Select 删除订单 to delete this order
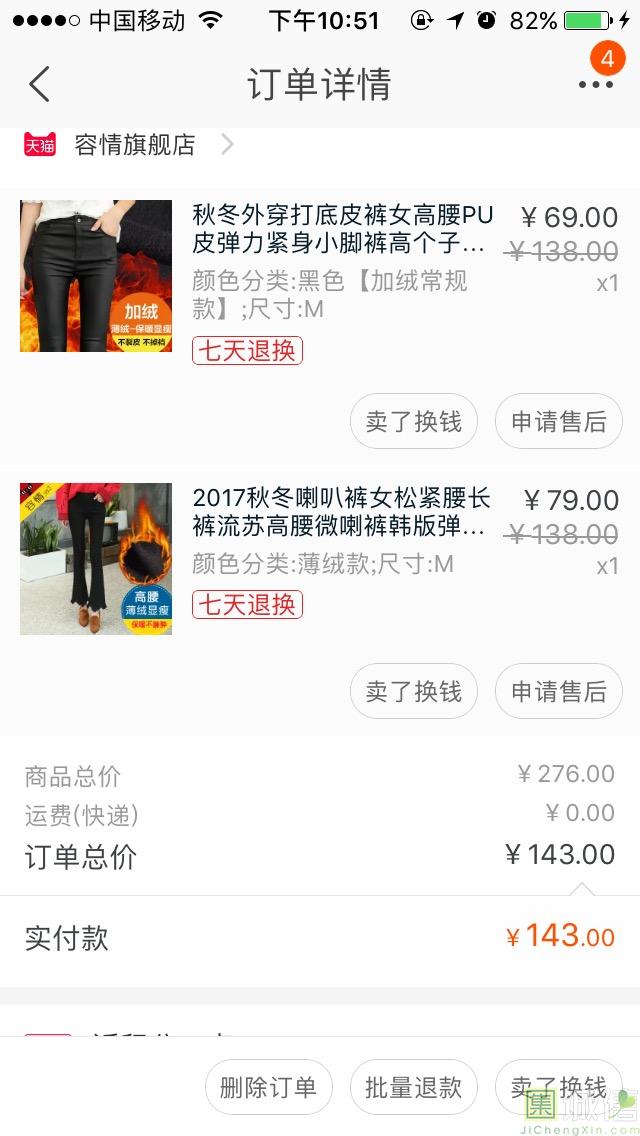 pyautogui.click(x=268, y=1087)
